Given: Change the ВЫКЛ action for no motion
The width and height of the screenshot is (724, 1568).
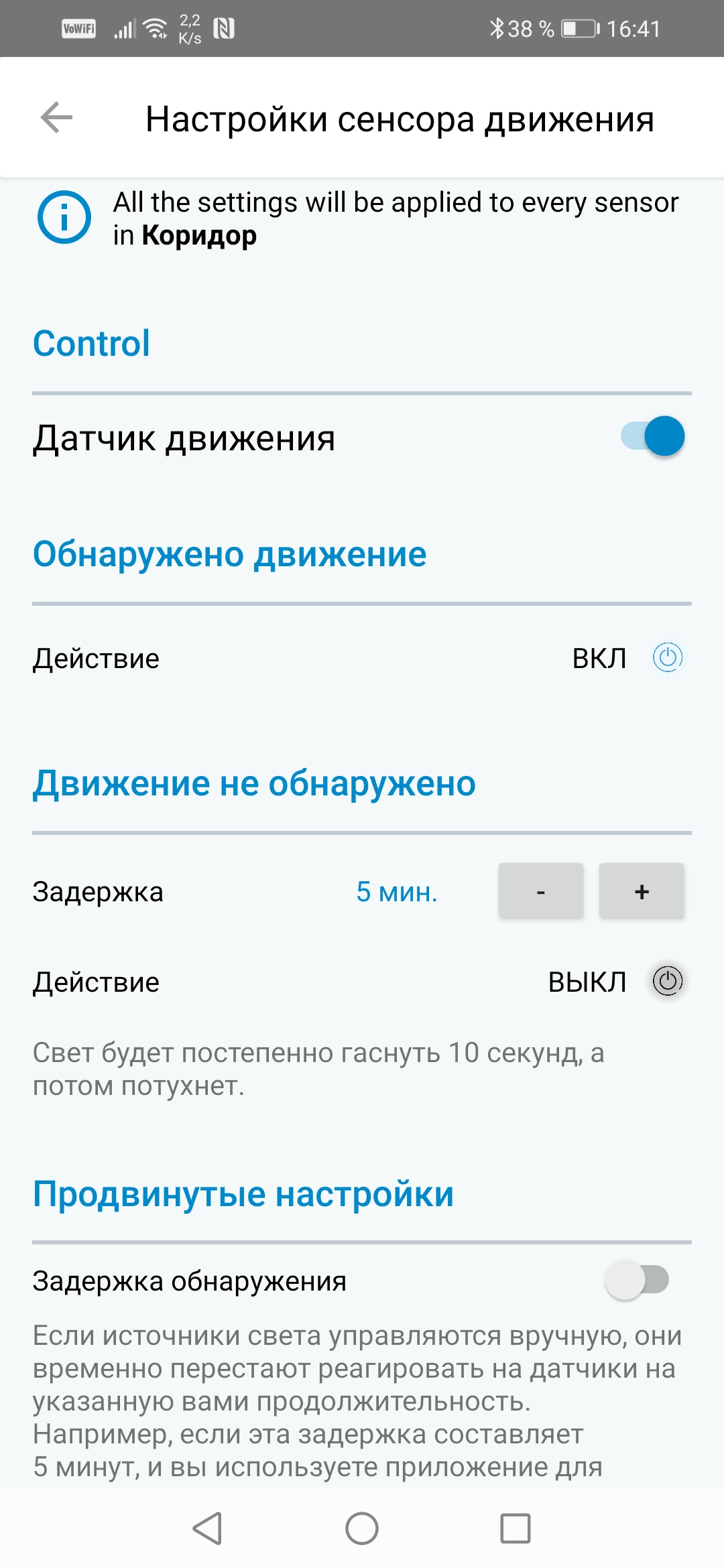Looking at the screenshot, I should (x=667, y=982).
